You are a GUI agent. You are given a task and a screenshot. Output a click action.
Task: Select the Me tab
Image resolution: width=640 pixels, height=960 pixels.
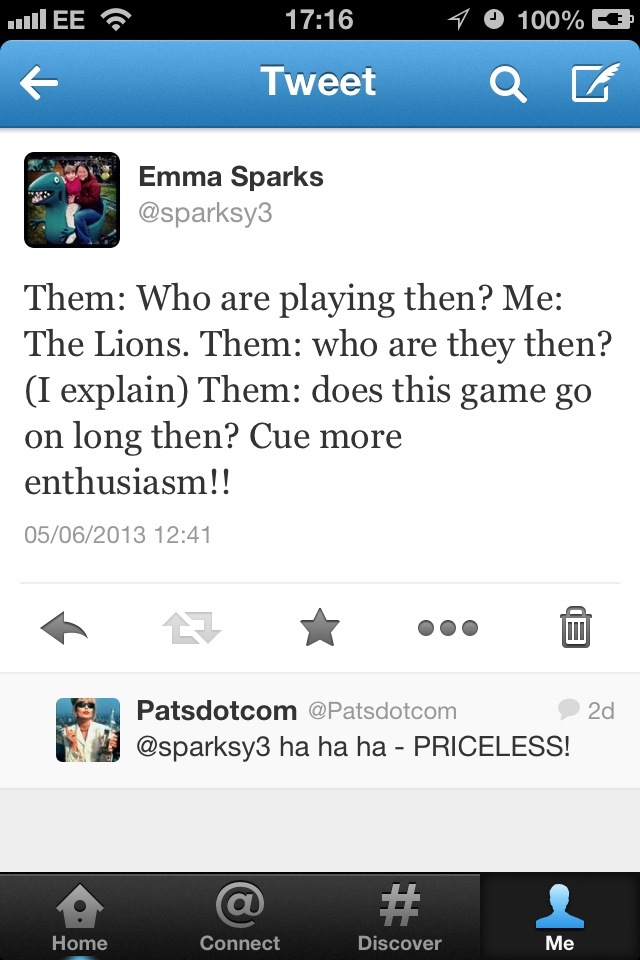point(560,918)
